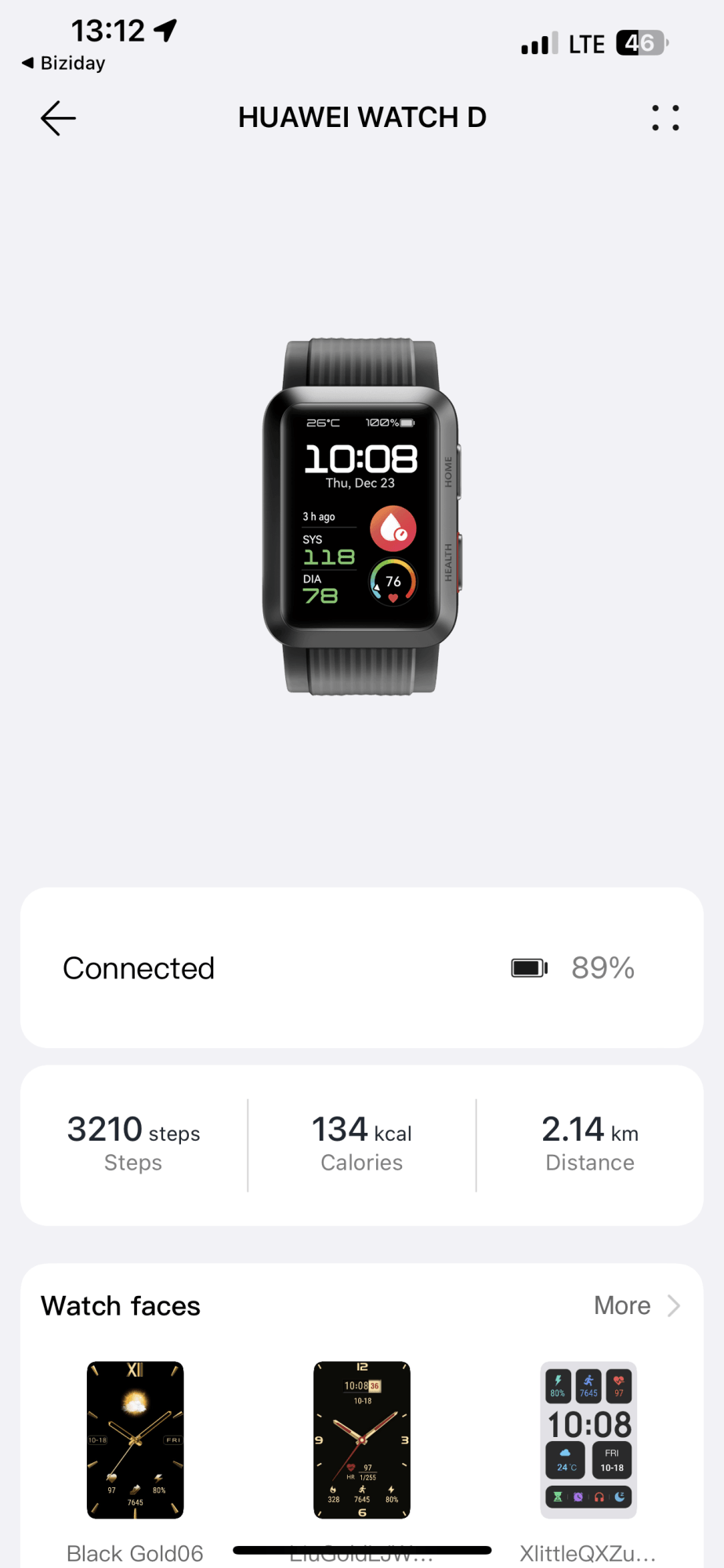View the Calories details
724x1568 pixels.
361,1145
